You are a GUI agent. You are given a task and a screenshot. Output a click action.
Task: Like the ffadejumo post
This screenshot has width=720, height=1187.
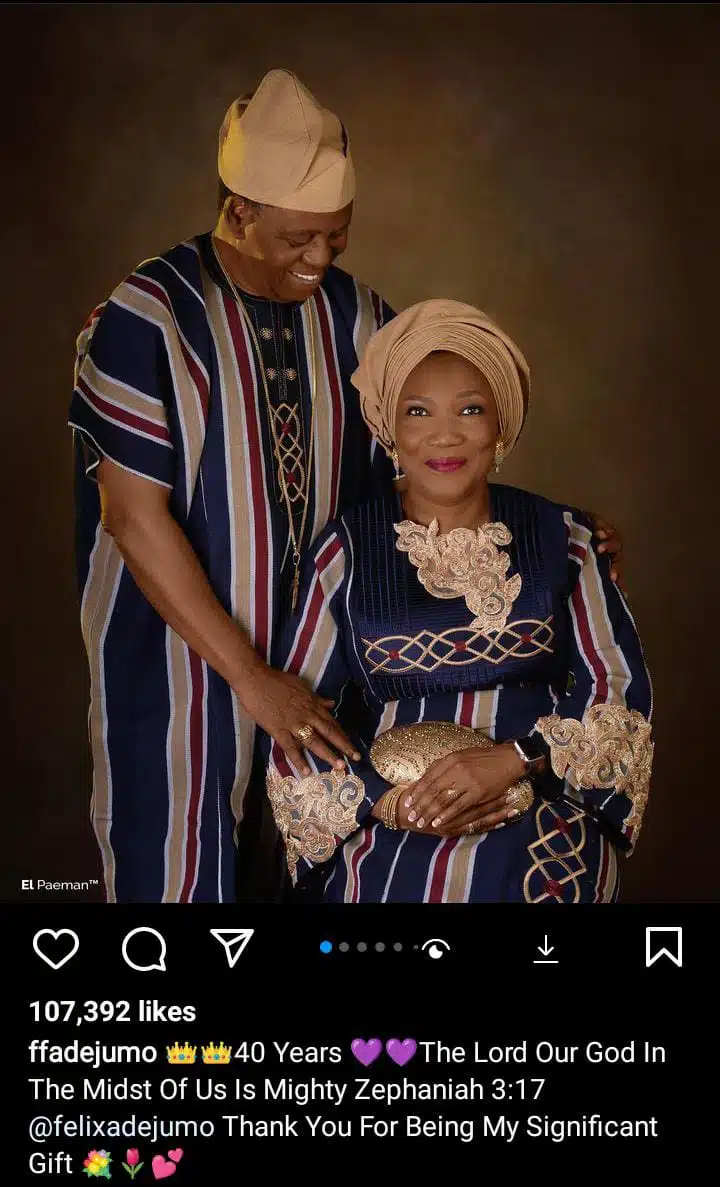point(55,948)
